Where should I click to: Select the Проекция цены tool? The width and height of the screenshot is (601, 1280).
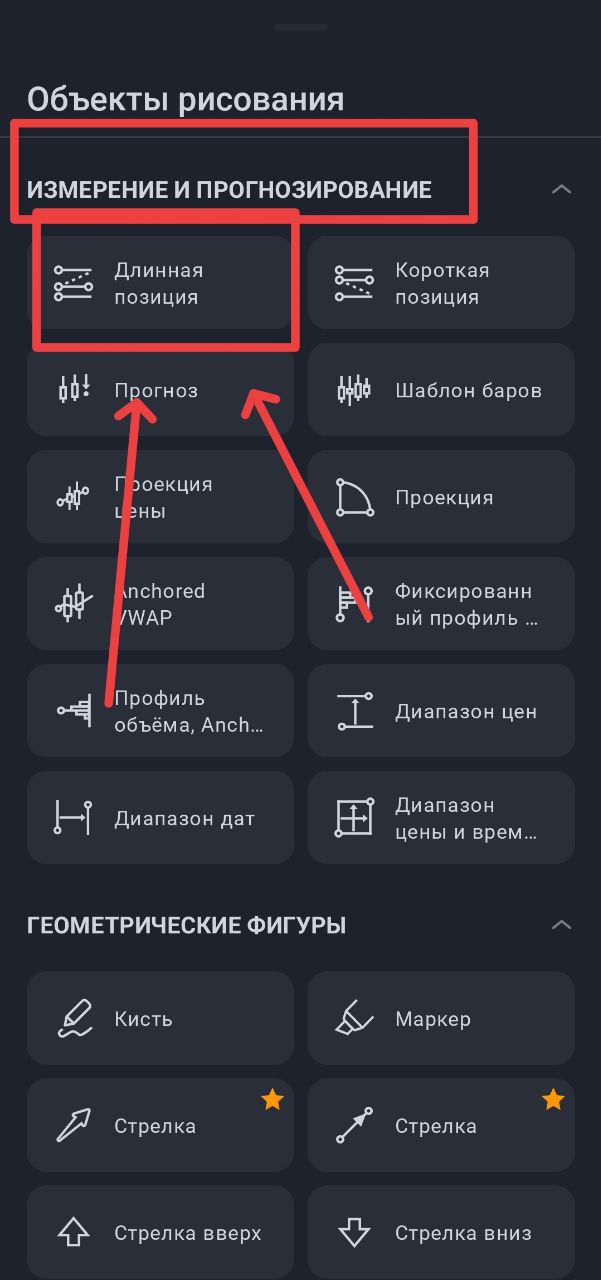coord(160,497)
